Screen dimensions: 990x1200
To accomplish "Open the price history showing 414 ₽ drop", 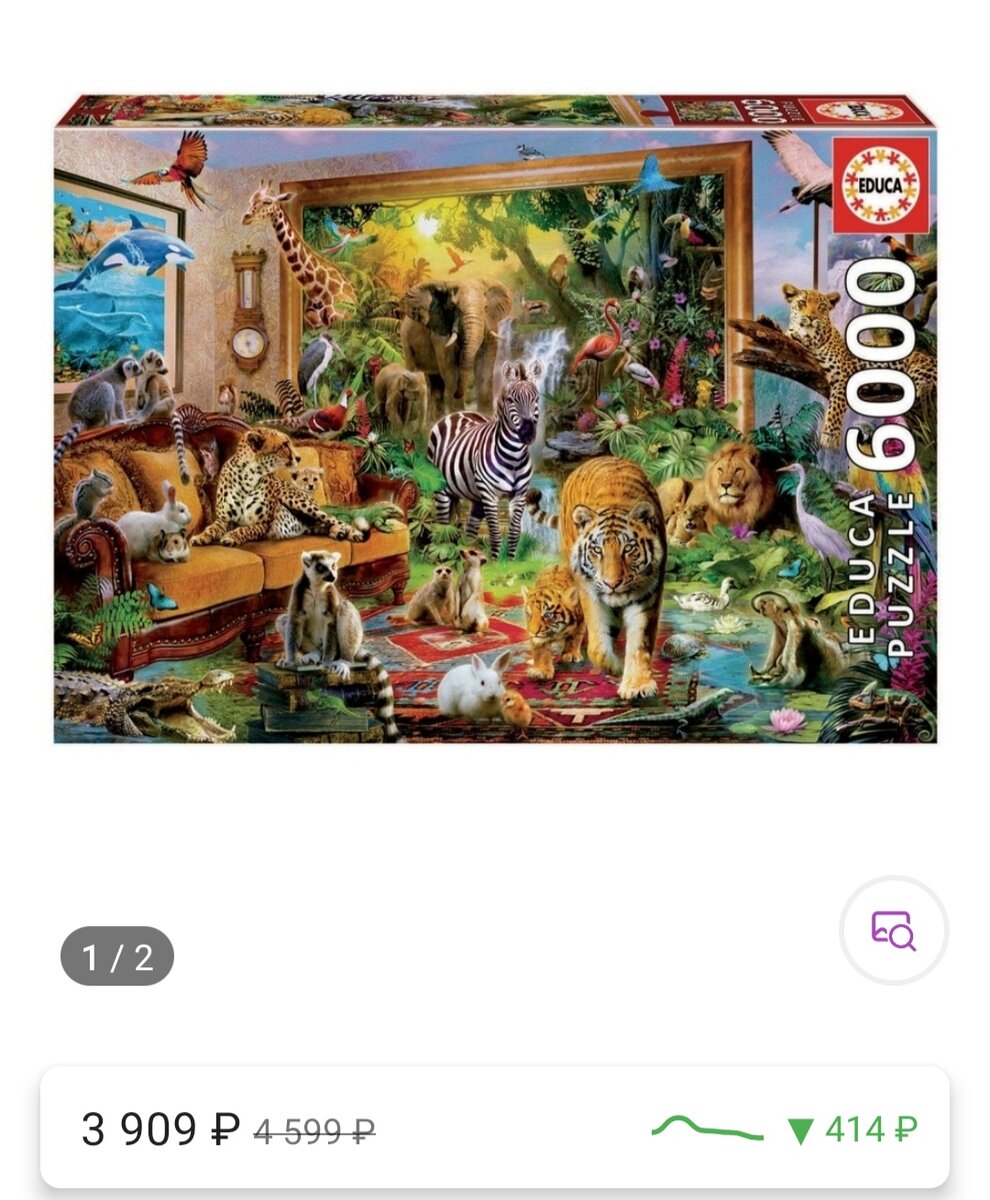I will tap(785, 1130).
